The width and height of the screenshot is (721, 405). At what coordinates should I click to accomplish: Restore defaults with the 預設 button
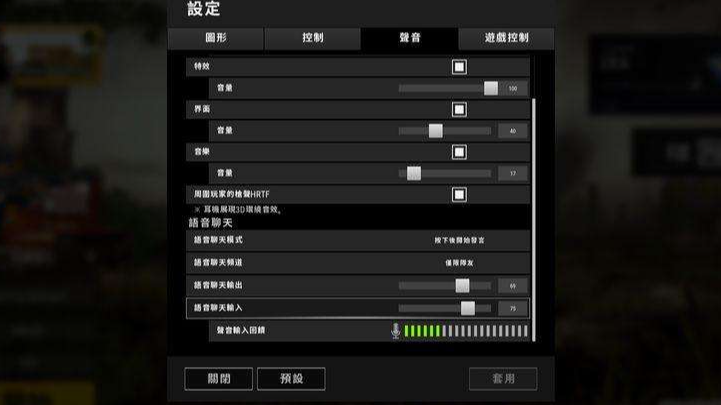(290, 379)
